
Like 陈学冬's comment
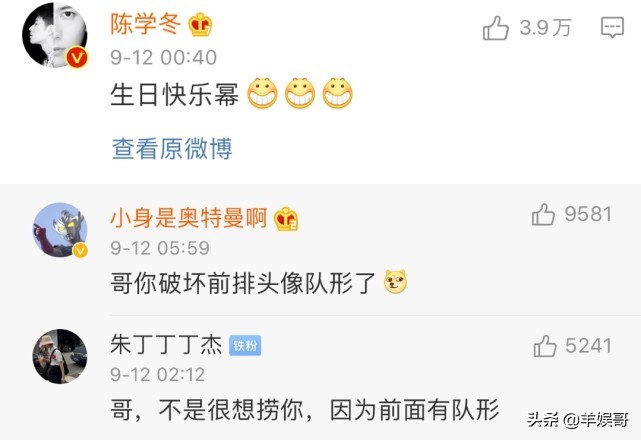[x=497, y=29]
